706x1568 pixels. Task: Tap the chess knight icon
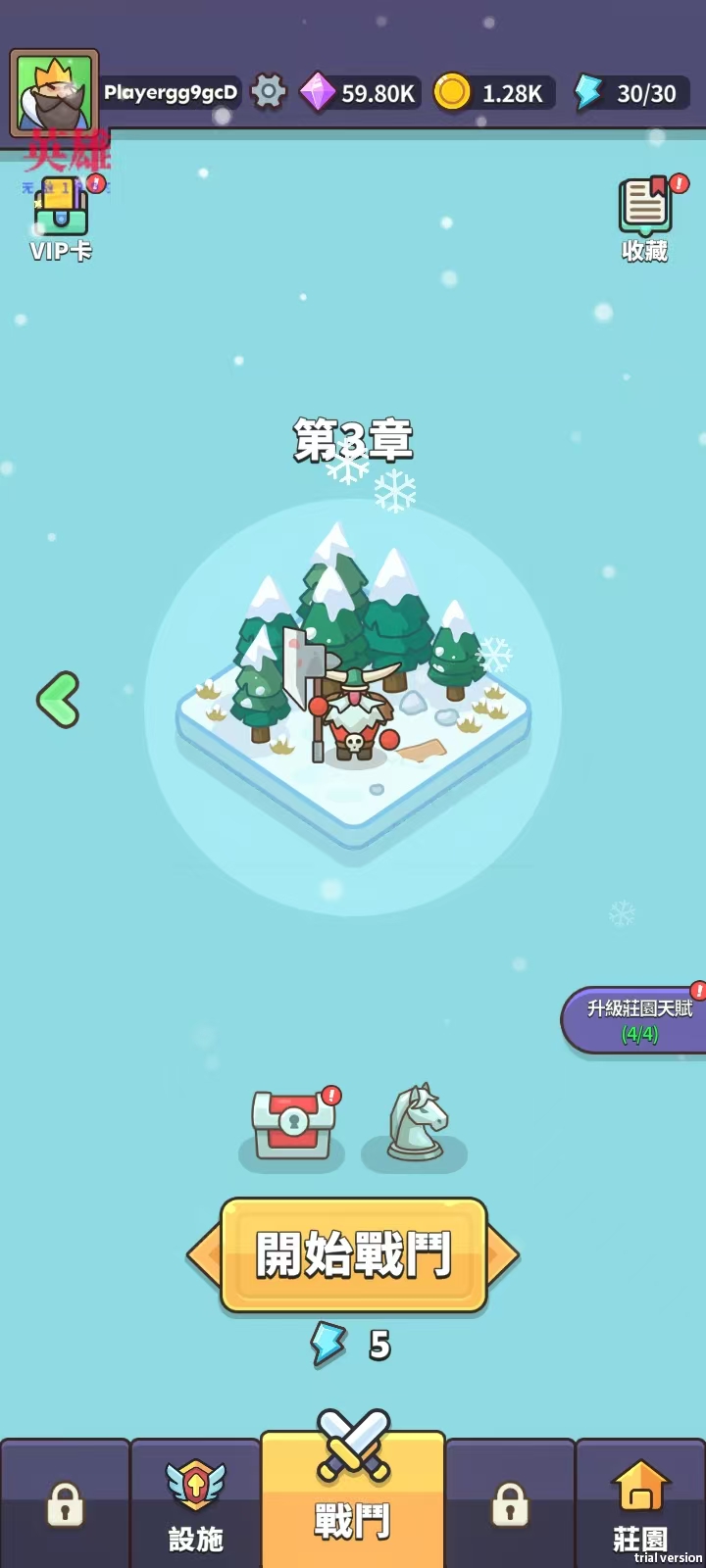[416, 1123]
